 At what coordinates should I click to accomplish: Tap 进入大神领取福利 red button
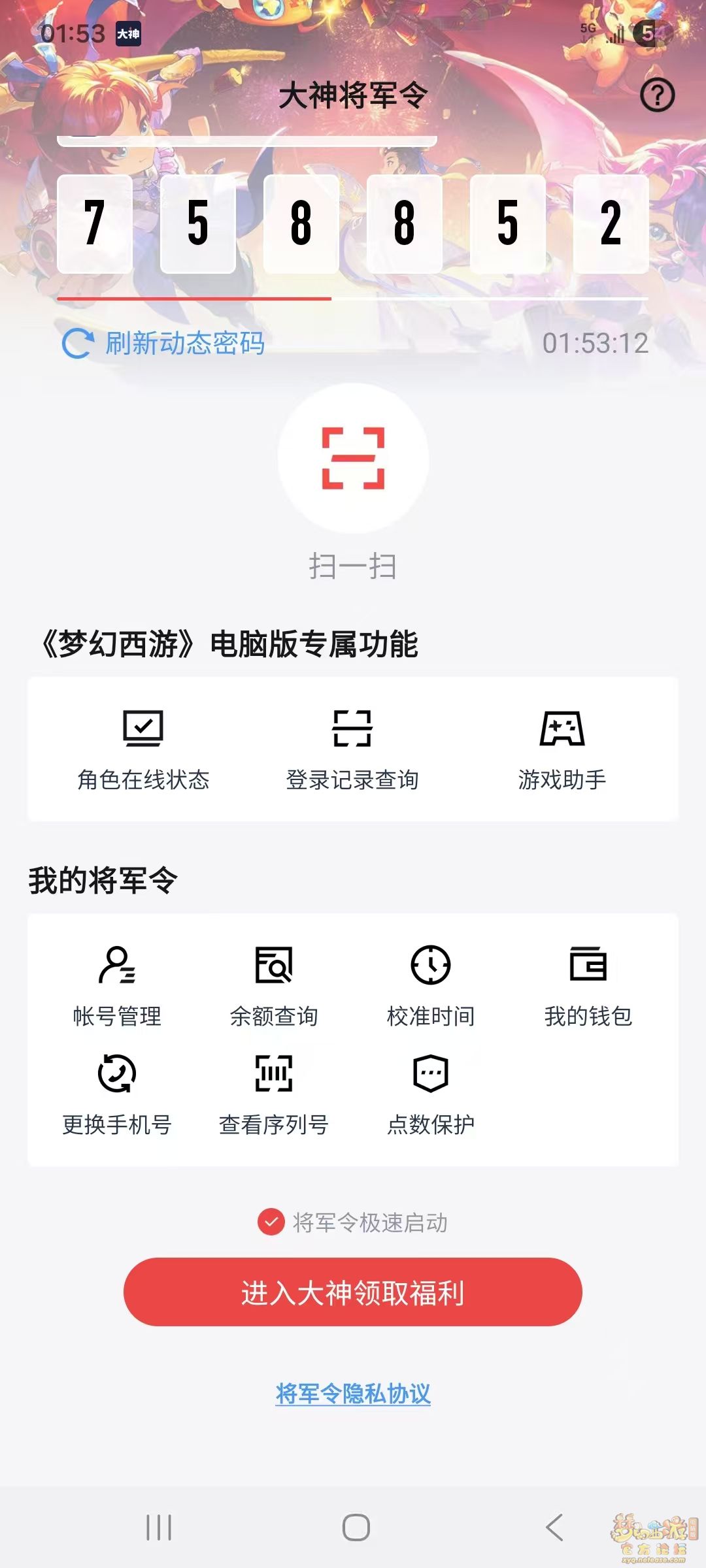coord(353,1292)
